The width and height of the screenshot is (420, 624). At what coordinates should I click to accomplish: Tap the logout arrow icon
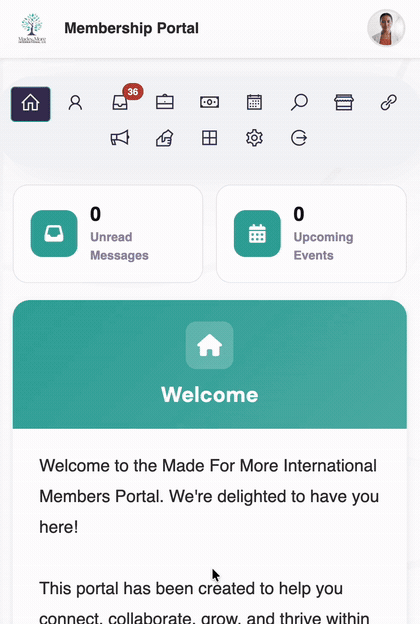pos(299,138)
